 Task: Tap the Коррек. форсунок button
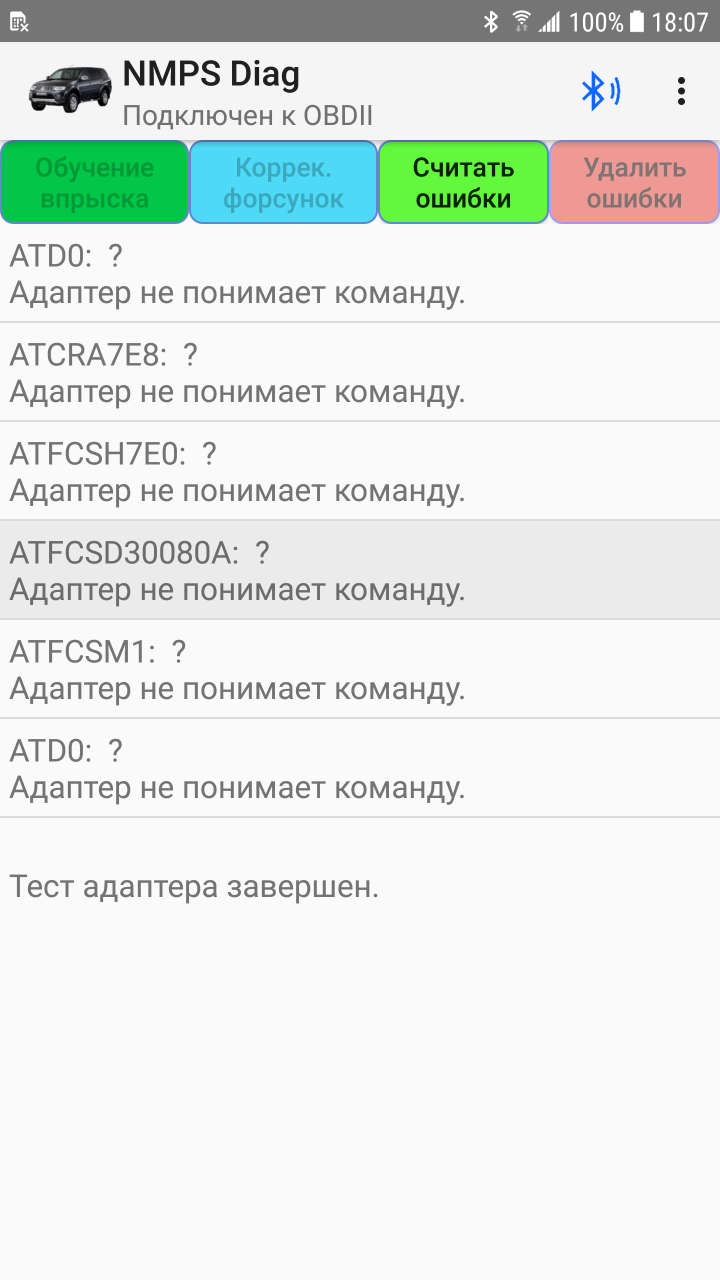[283, 182]
